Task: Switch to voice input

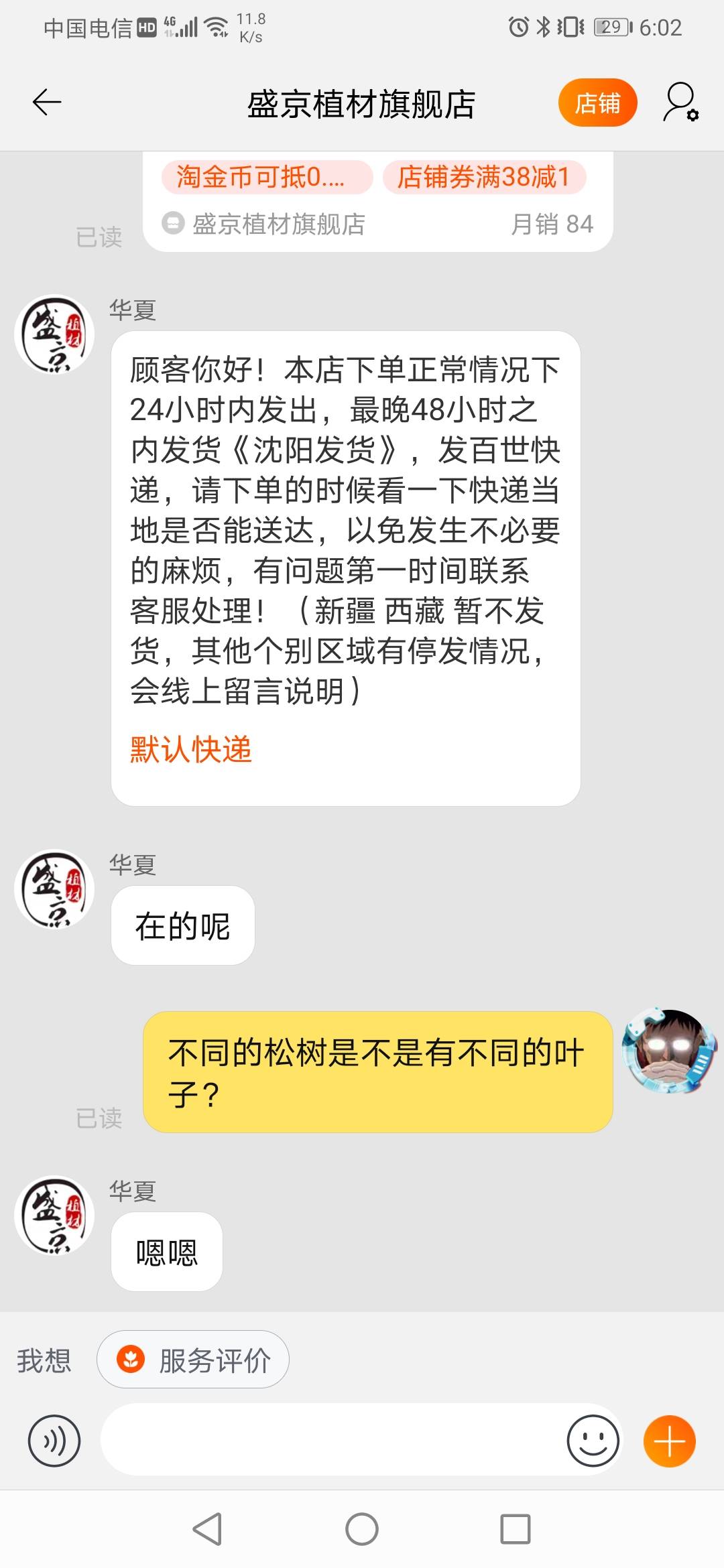Action: click(x=54, y=1441)
